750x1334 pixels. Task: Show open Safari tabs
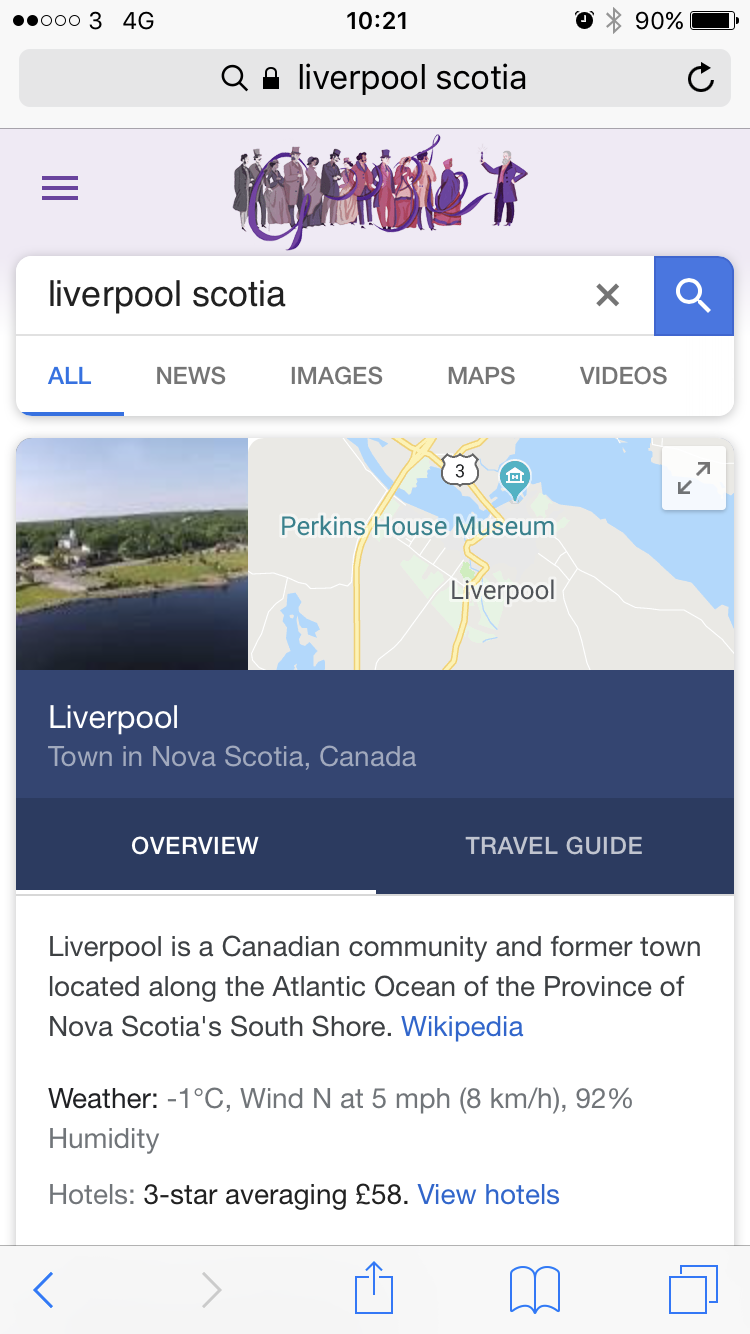click(x=692, y=1290)
